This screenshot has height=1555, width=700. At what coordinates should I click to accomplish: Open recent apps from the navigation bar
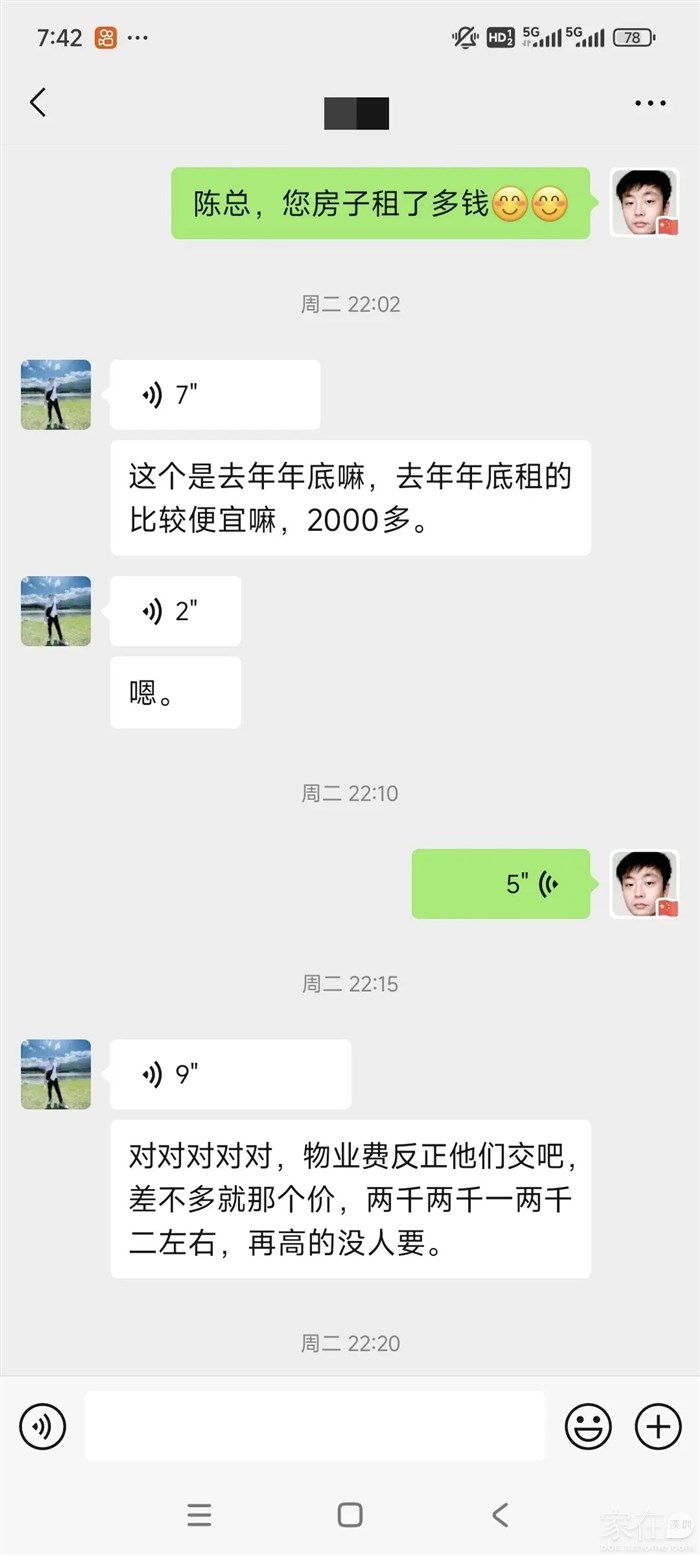point(199,1514)
